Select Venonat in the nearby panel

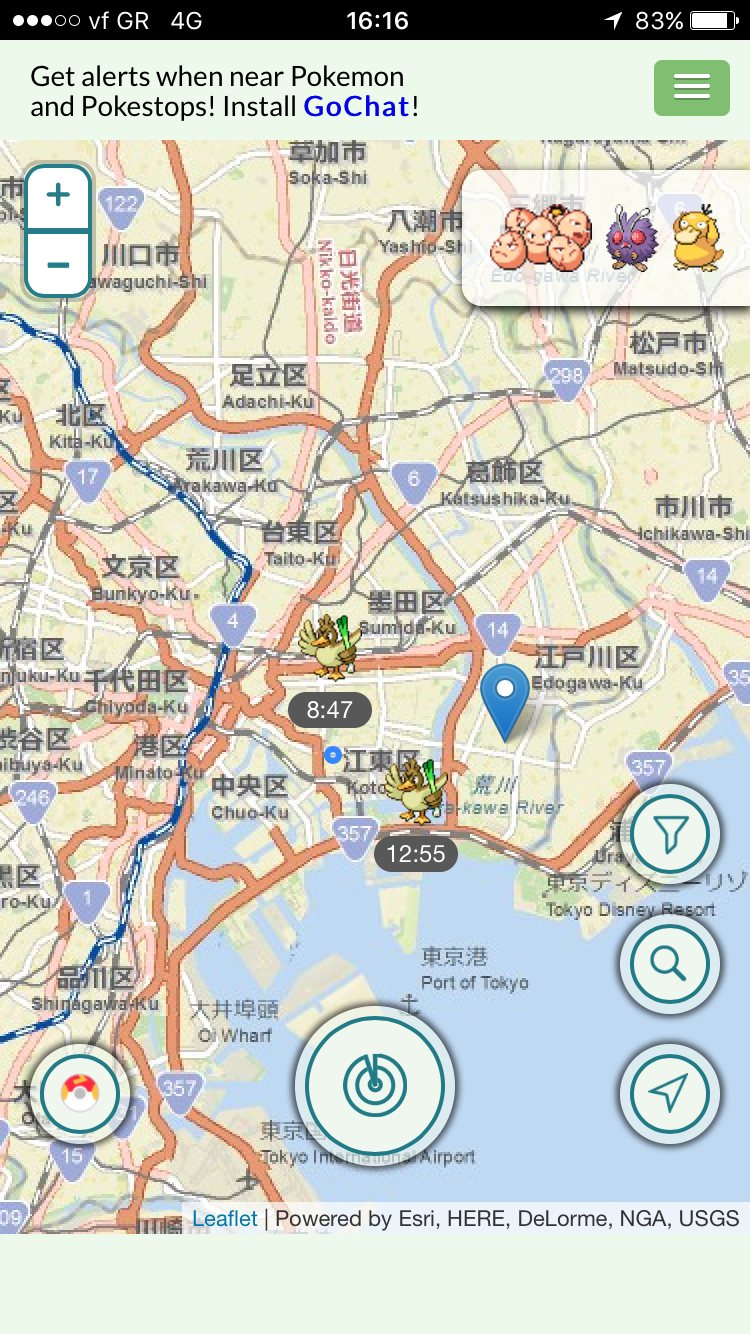pos(630,237)
